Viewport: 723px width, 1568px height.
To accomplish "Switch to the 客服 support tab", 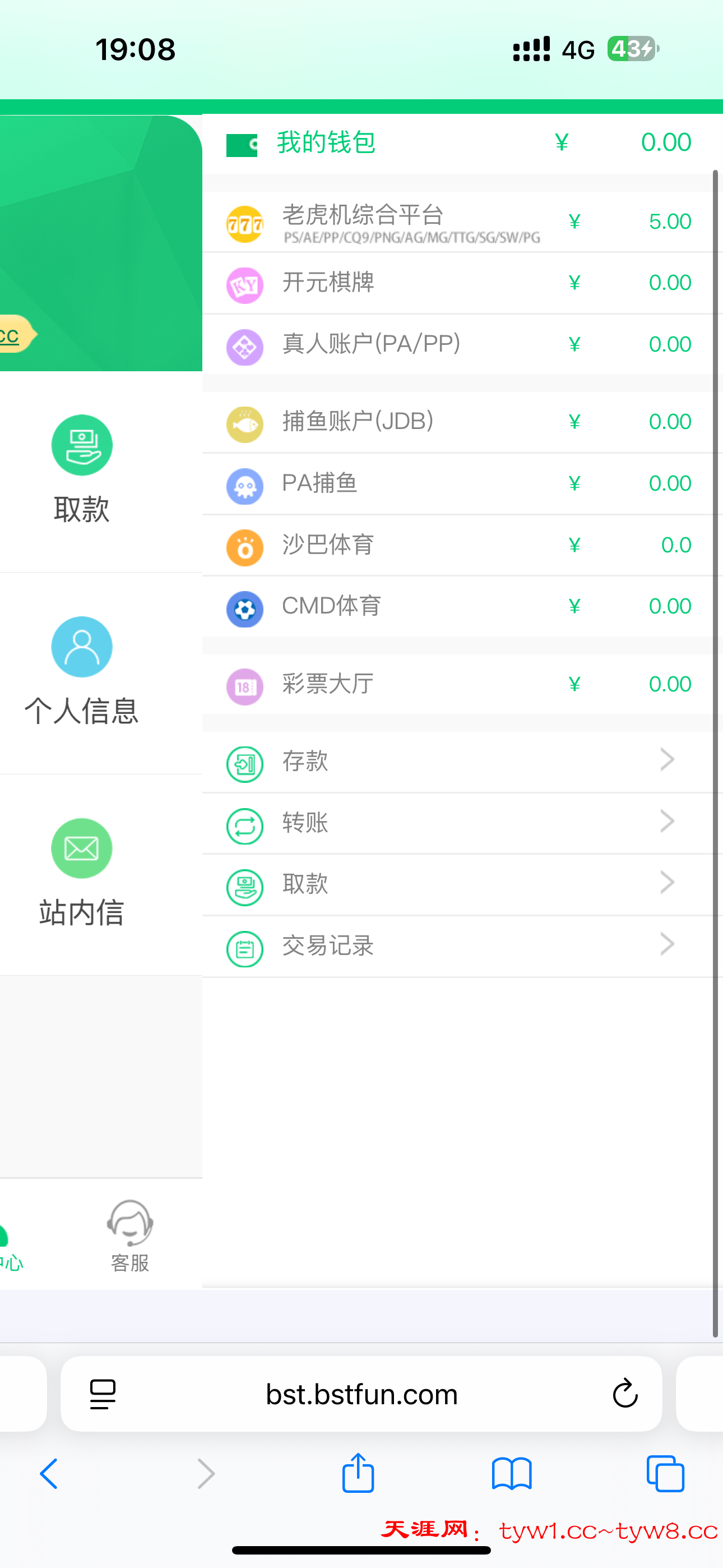I will coord(129,1235).
